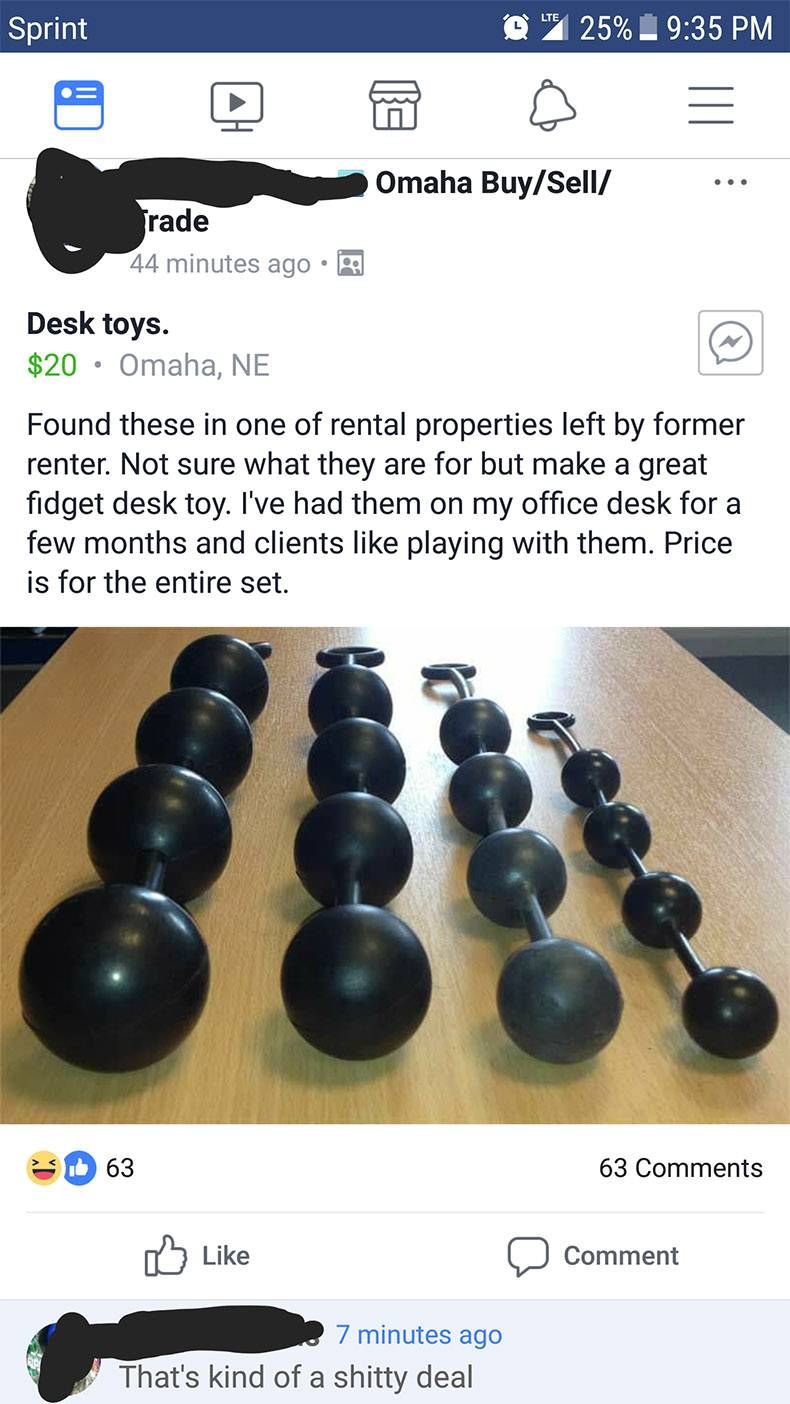Message the seller via Messenger icon
Screen dimensions: 790x1404
pyautogui.click(x=730, y=343)
